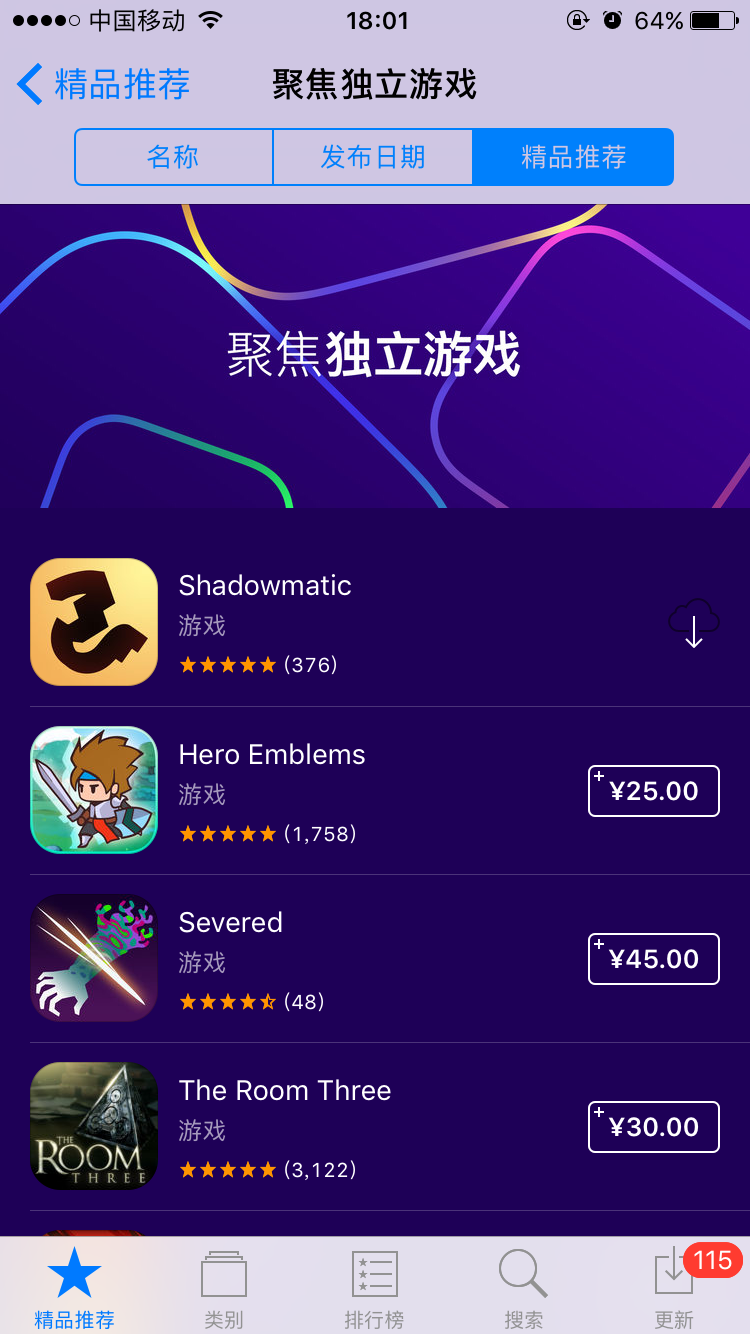The image size is (750, 1334).
Task: Tap the 精品推荐 bottom tab
Action: pyautogui.click(x=75, y=1288)
